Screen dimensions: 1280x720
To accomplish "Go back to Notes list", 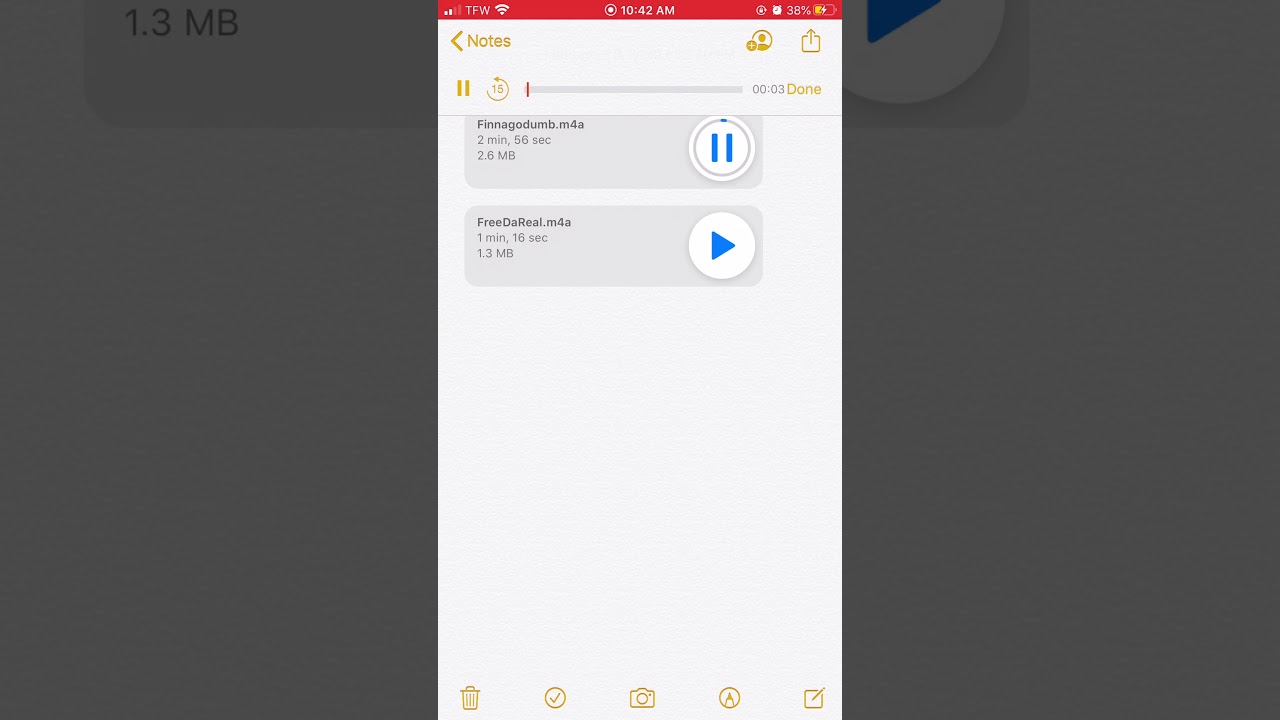I will point(481,41).
